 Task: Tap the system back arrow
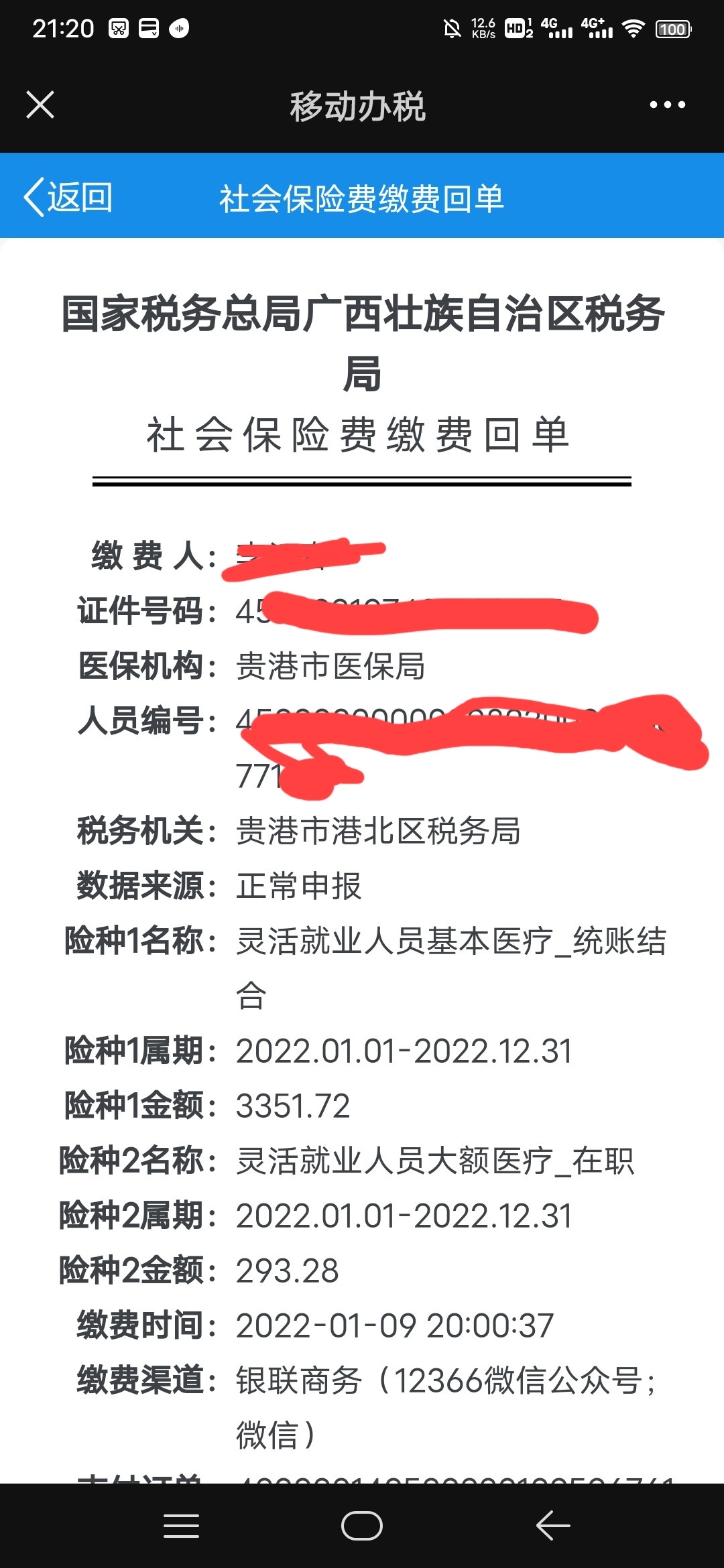click(x=553, y=1526)
